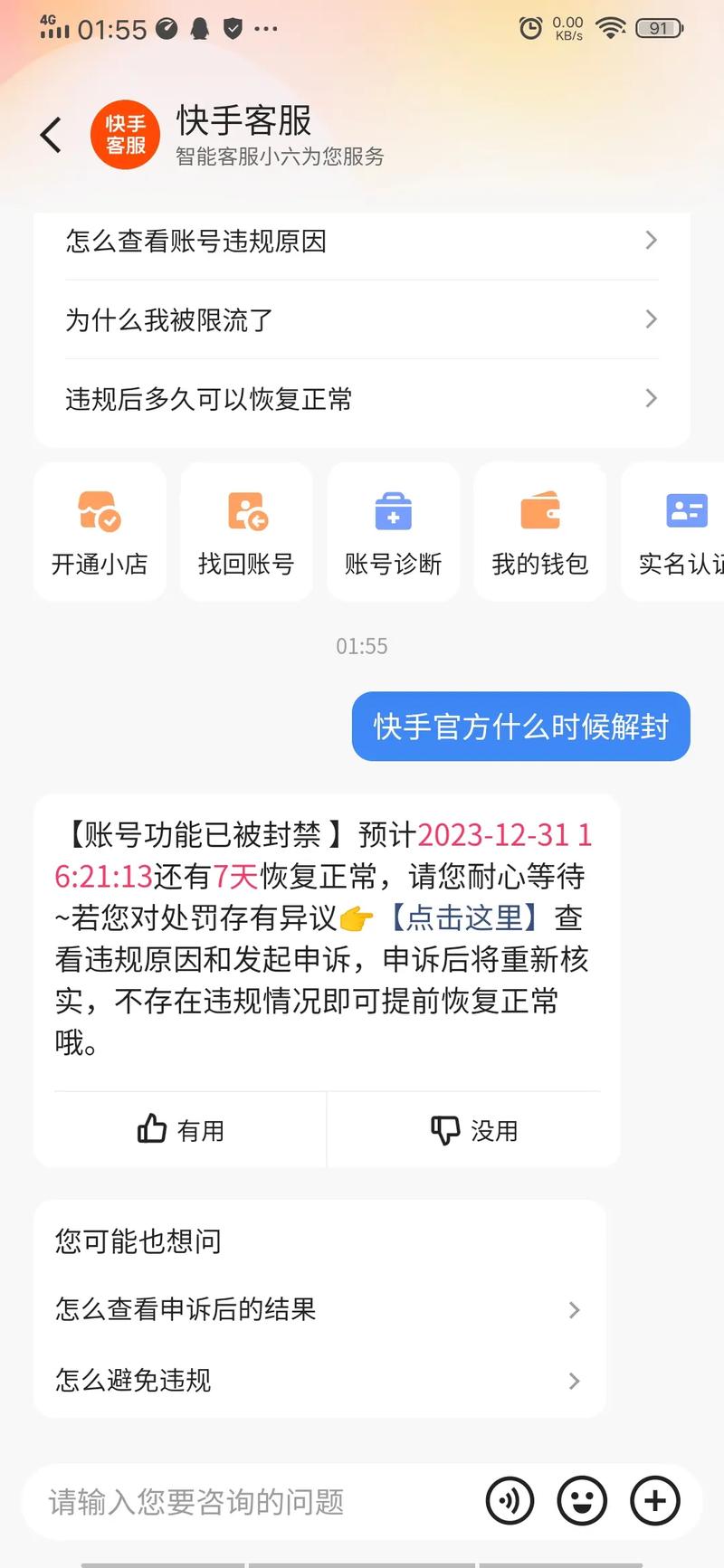The width and height of the screenshot is (724, 1568).
Task: Select the 找回账号 account recovery icon
Action: pos(246,532)
